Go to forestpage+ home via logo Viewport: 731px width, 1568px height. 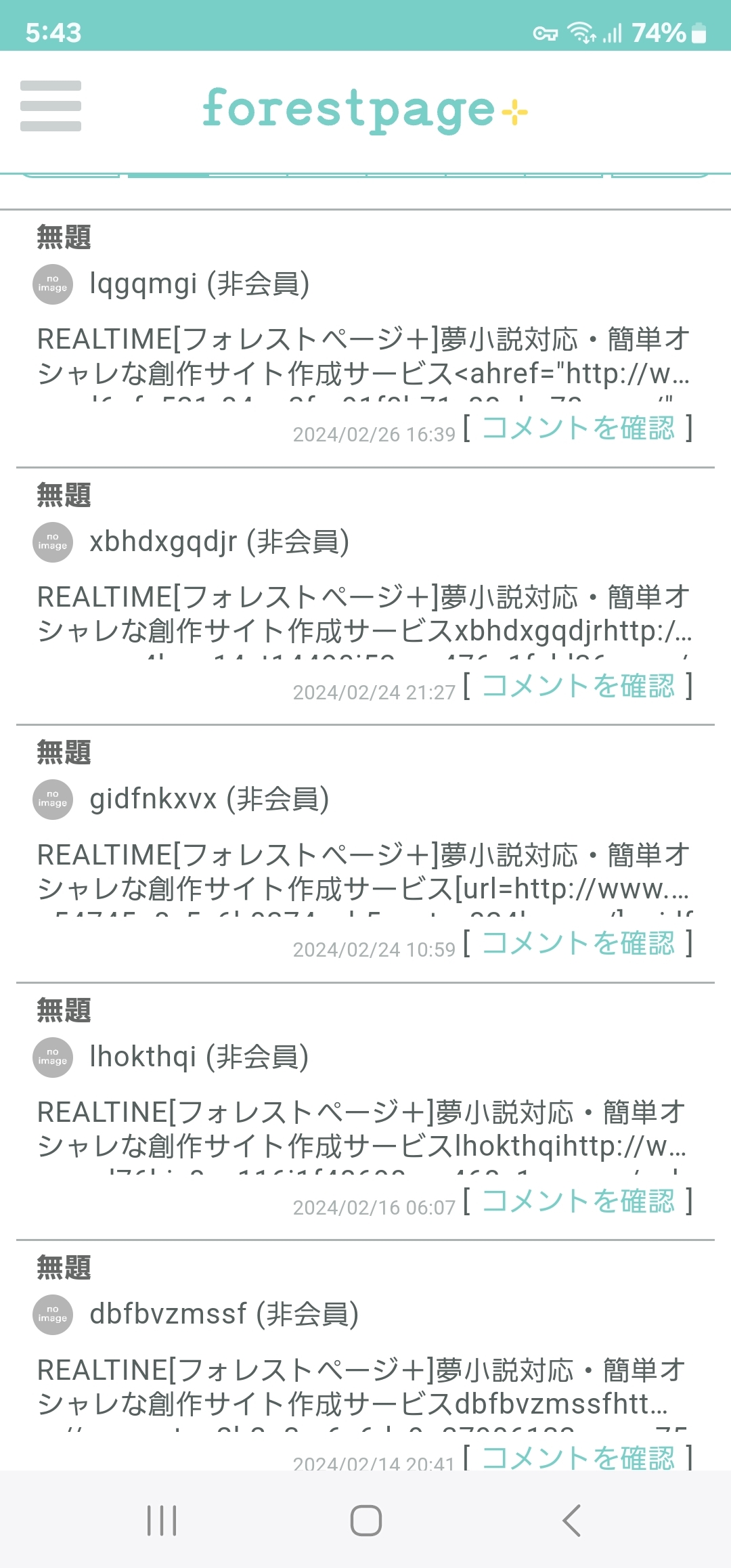[365, 110]
